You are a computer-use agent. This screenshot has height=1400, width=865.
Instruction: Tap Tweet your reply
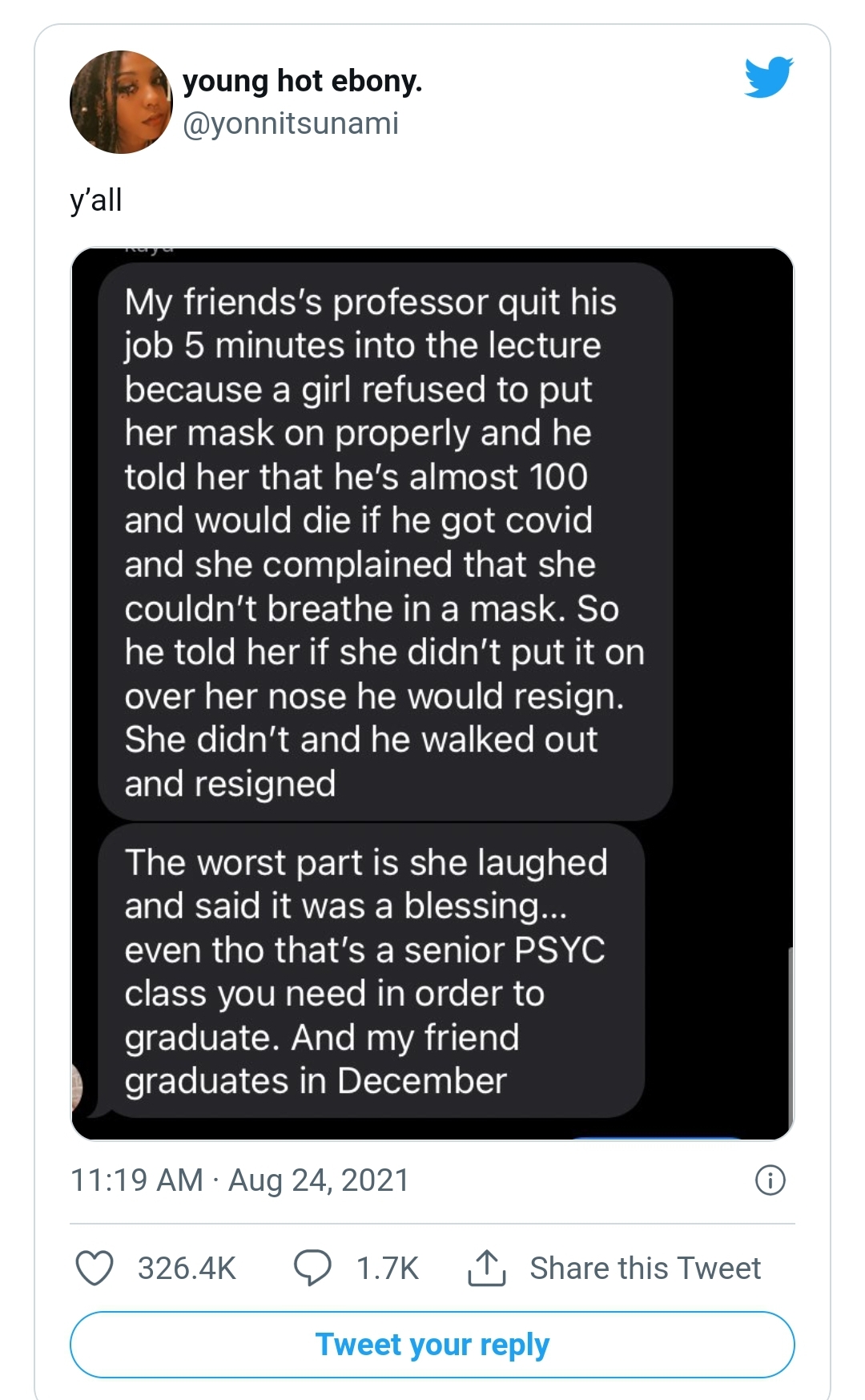pyautogui.click(x=432, y=1345)
